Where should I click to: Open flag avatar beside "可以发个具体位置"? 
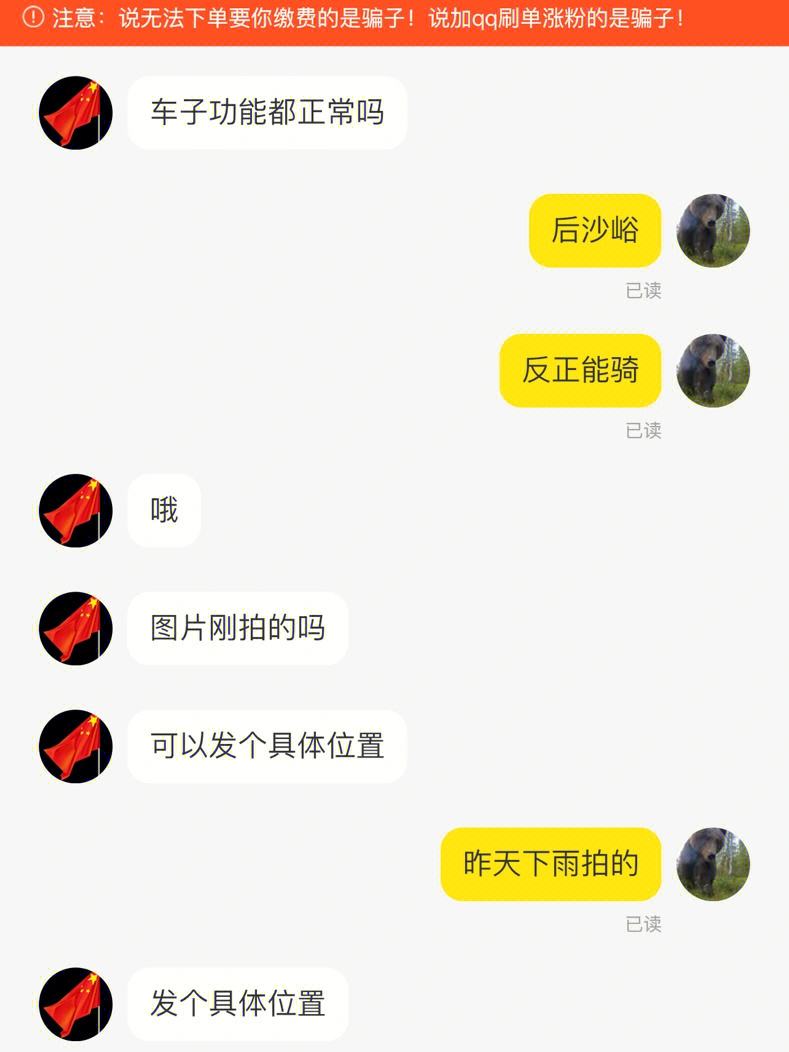pyautogui.click(x=76, y=747)
